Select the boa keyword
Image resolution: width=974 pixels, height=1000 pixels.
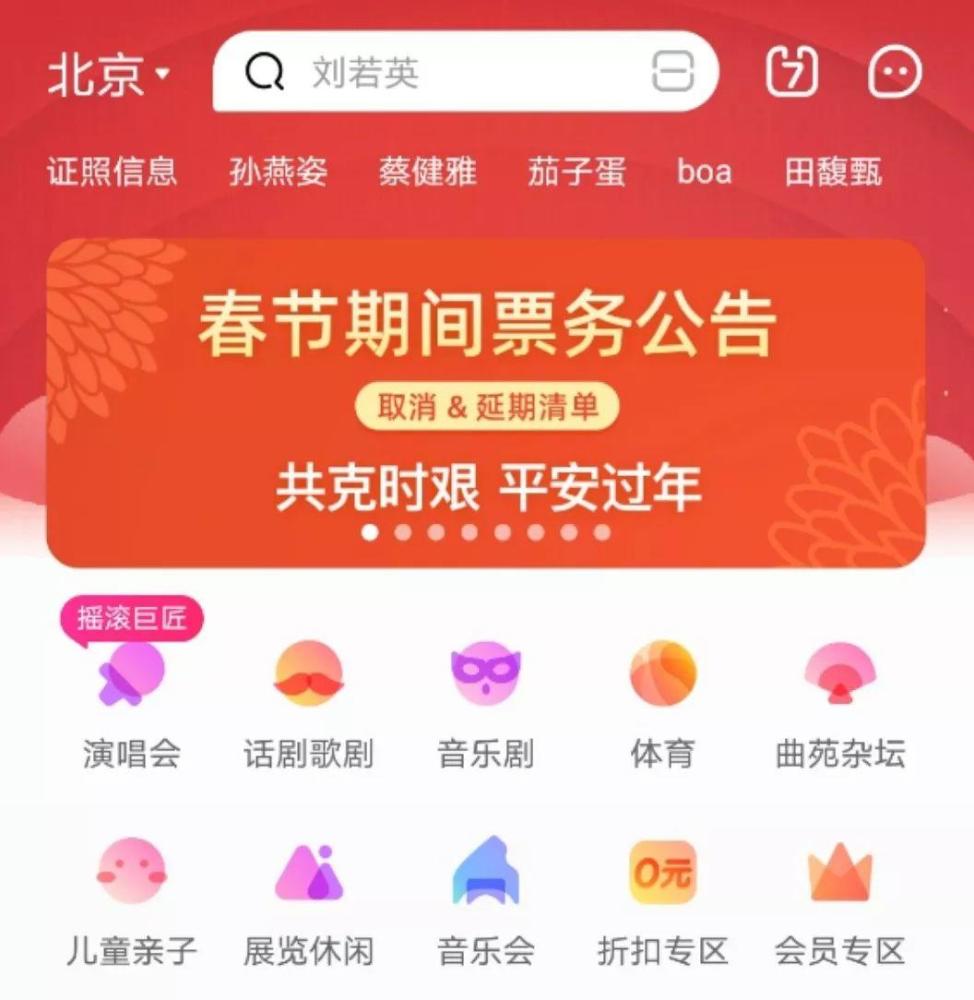click(704, 171)
